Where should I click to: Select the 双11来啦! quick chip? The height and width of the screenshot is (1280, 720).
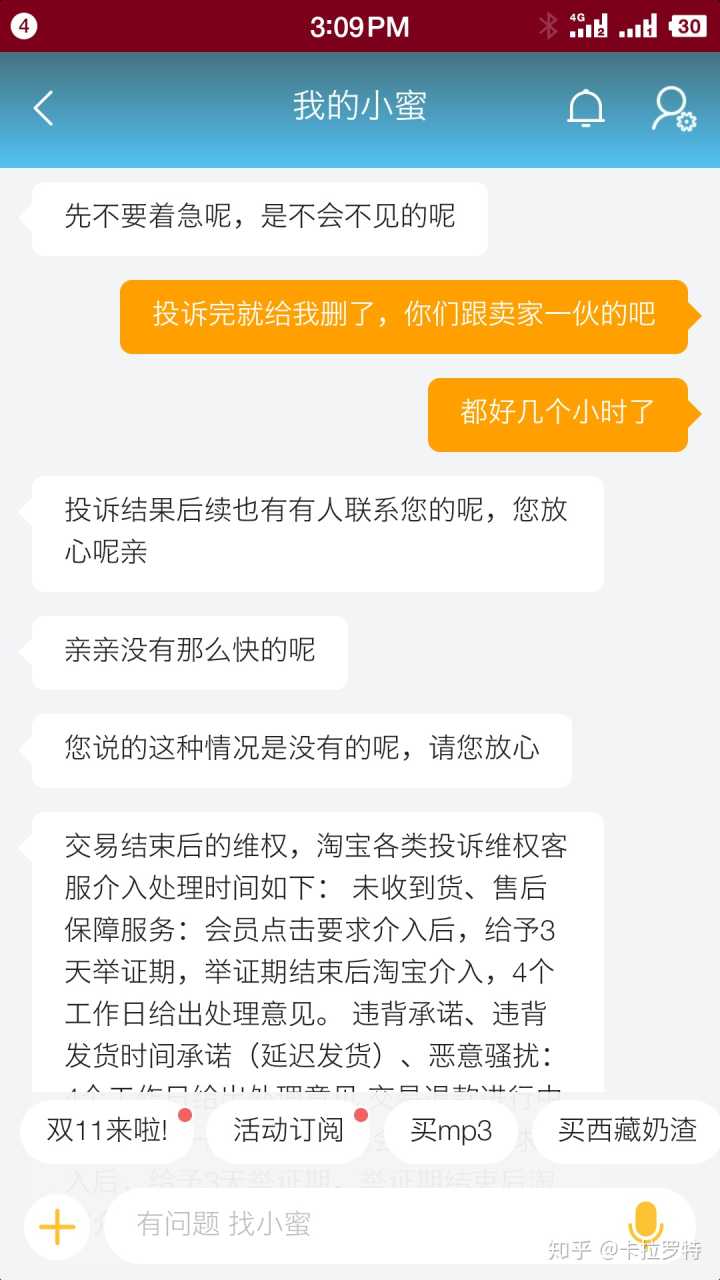point(107,1131)
